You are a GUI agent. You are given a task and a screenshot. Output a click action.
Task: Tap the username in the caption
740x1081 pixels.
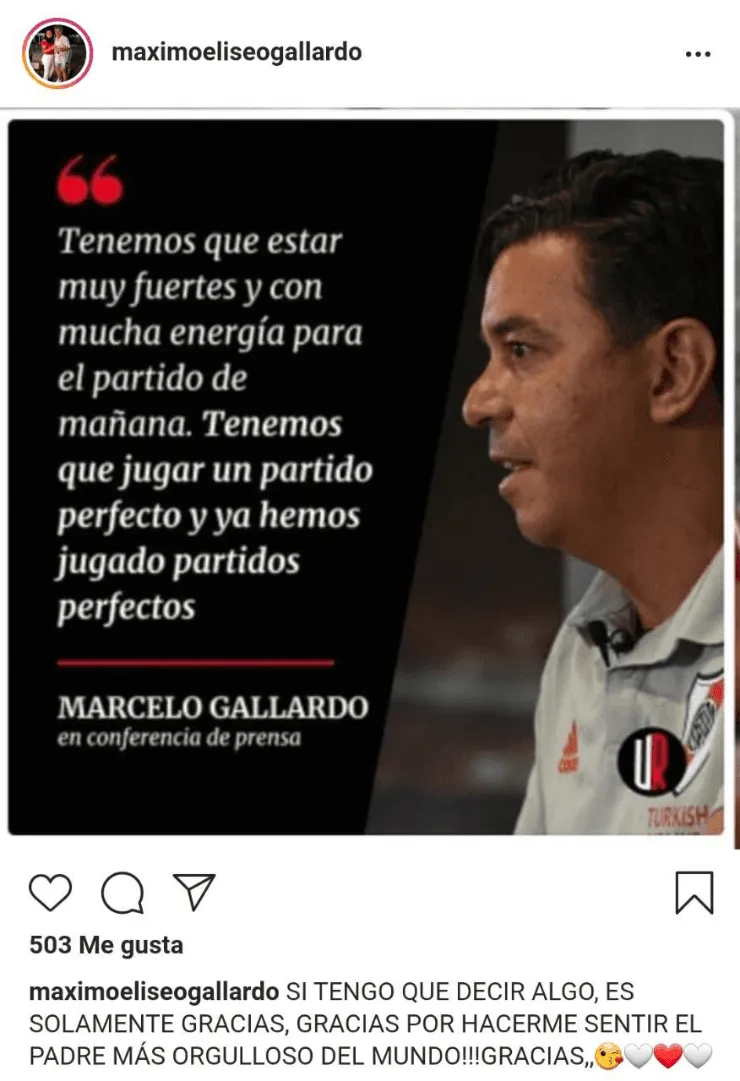(x=154, y=992)
